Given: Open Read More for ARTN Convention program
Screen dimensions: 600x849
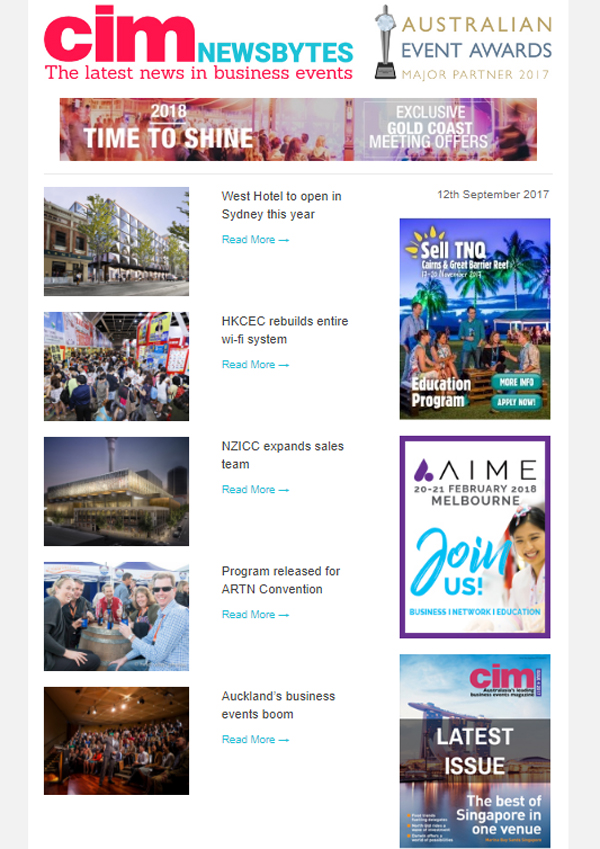Looking at the screenshot, I should (255, 615).
